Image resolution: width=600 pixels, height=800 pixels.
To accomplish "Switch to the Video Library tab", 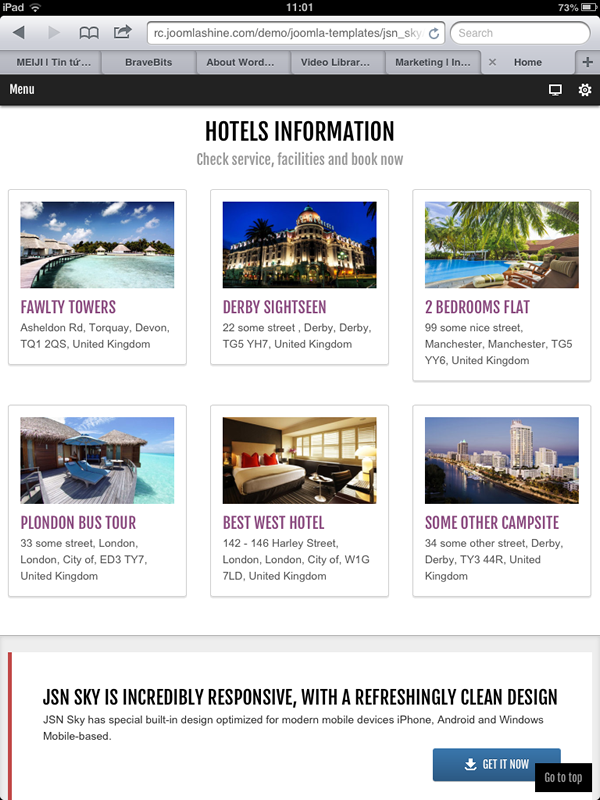I will tap(337, 62).
